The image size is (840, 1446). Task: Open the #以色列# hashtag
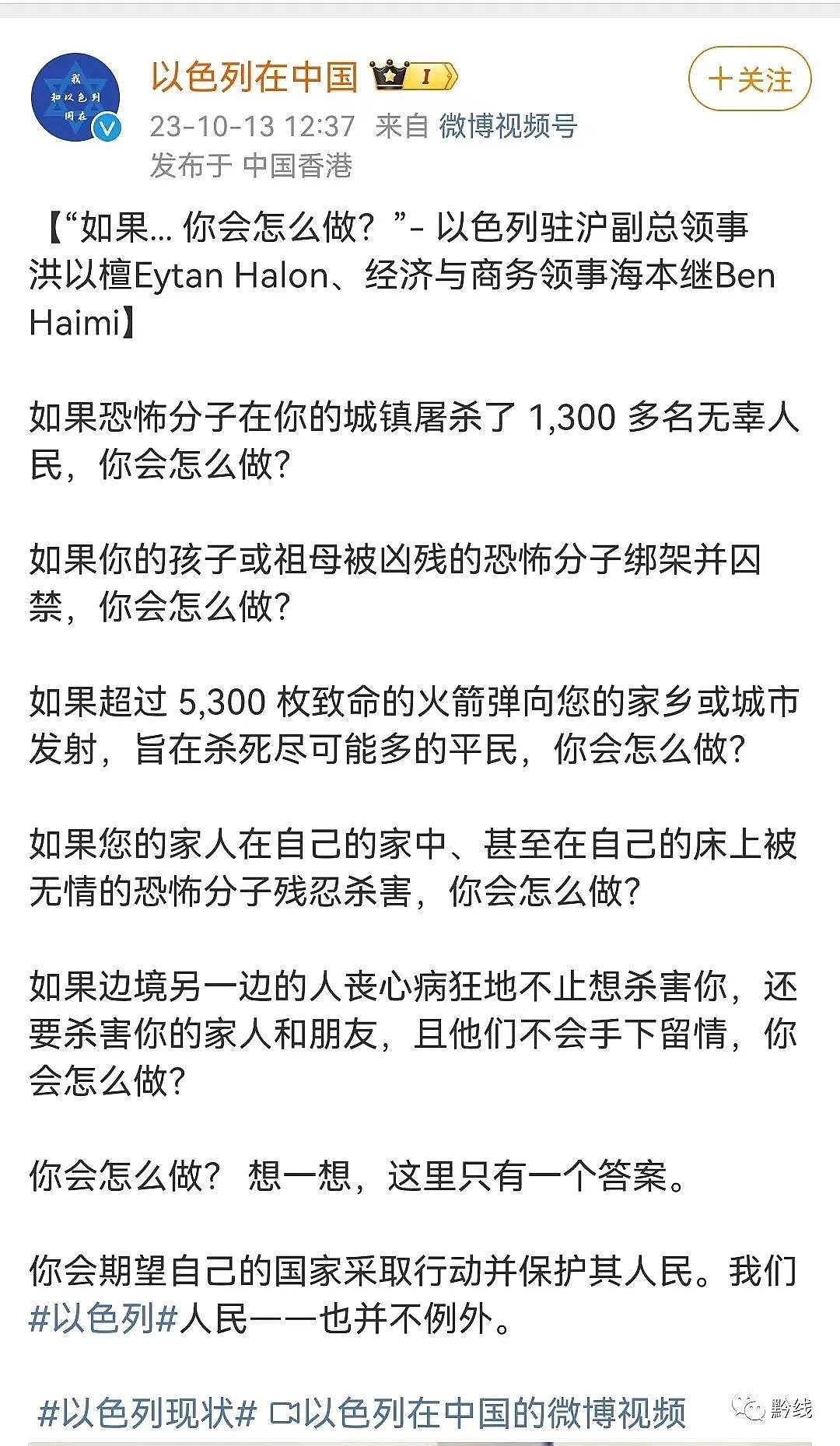[103, 1318]
